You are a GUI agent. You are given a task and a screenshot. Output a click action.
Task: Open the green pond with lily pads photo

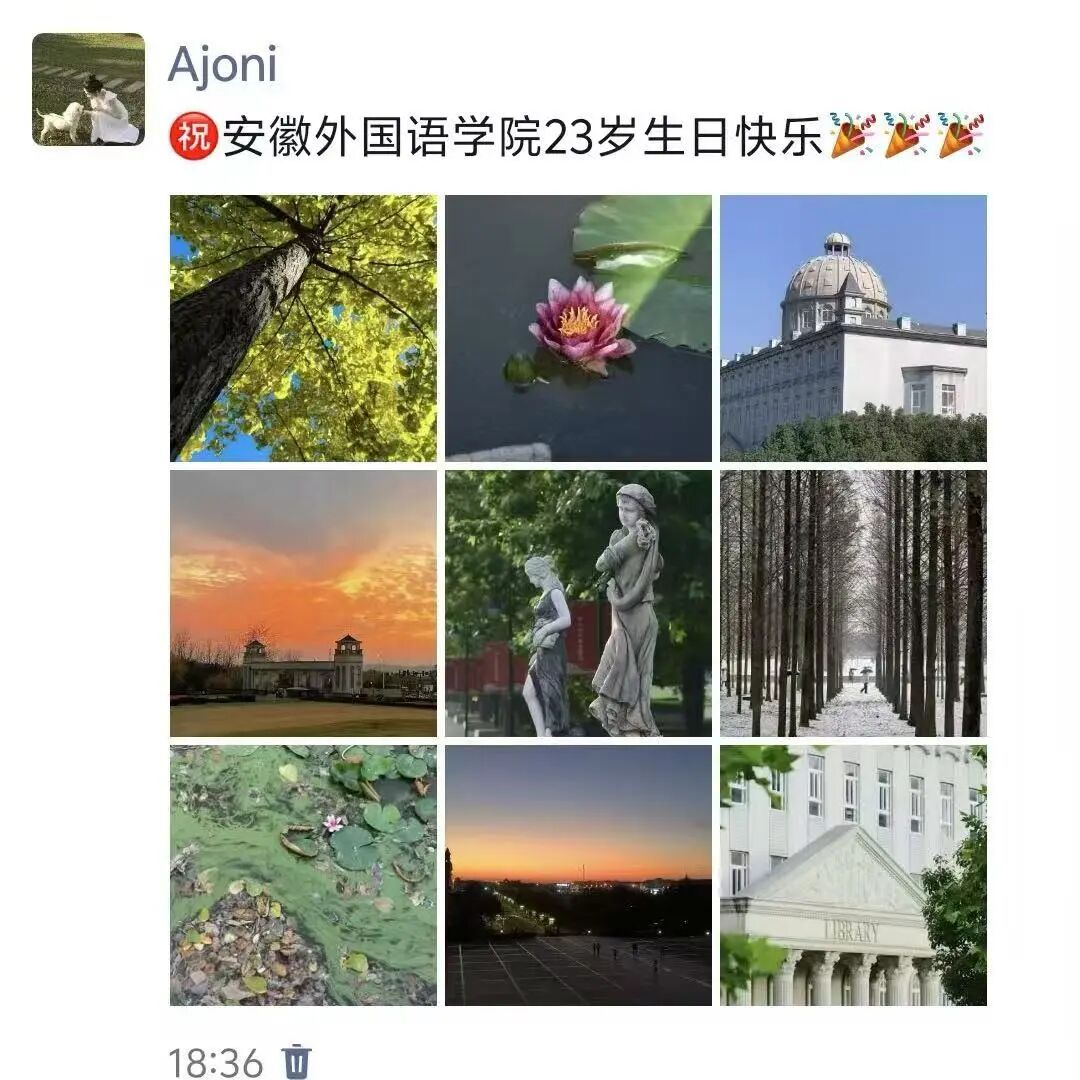pyautogui.click(x=303, y=875)
